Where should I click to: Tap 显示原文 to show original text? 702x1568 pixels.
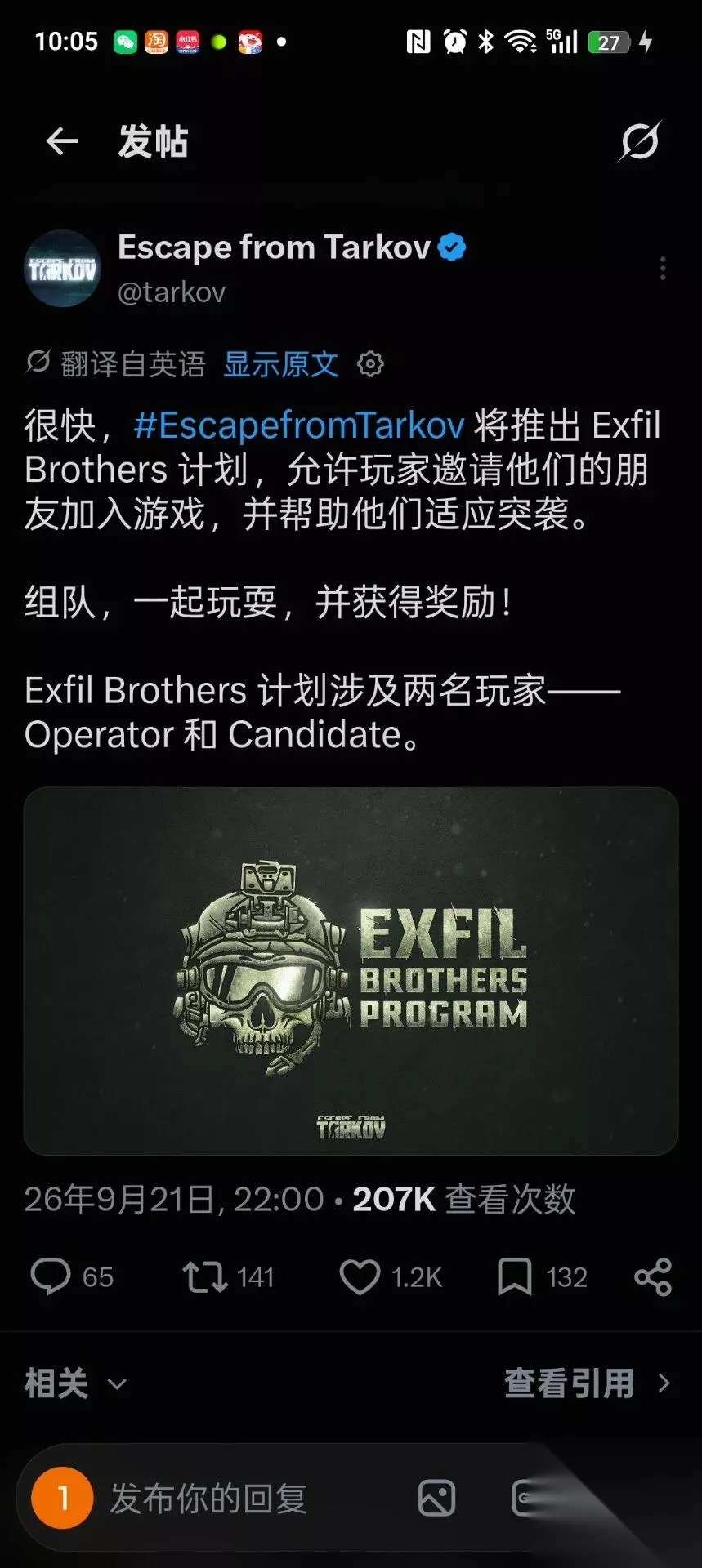point(281,364)
